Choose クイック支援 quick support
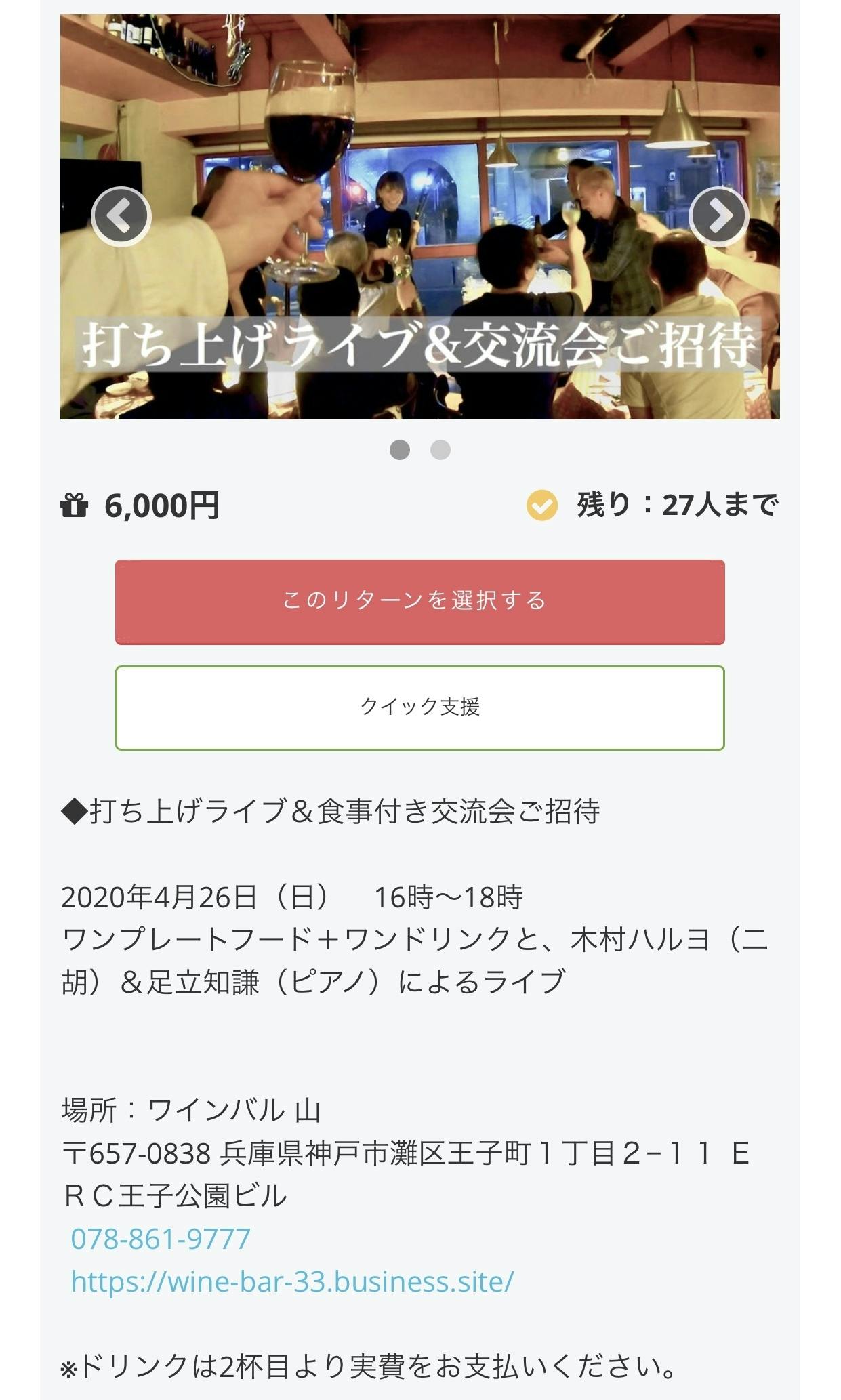The image size is (841, 1400). (419, 708)
